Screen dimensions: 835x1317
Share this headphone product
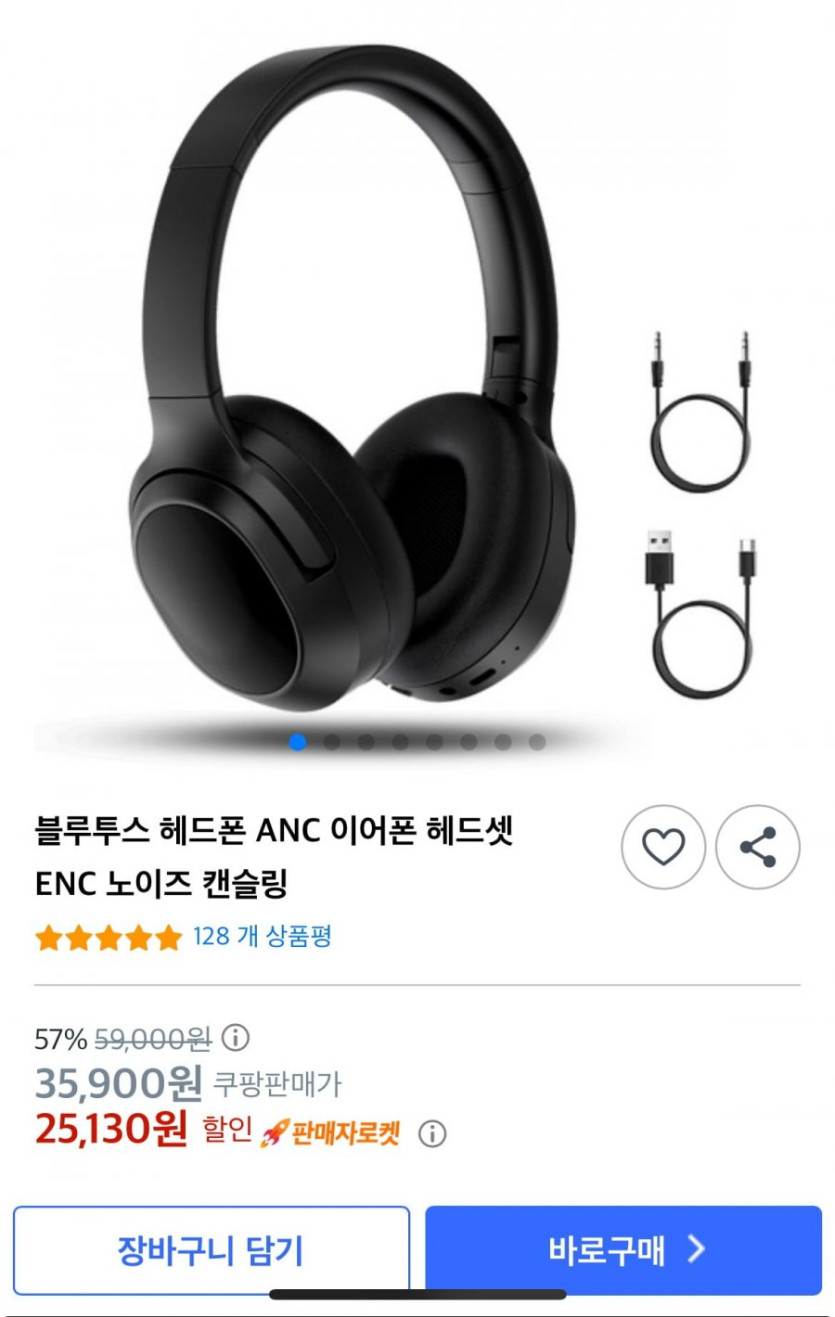[758, 848]
